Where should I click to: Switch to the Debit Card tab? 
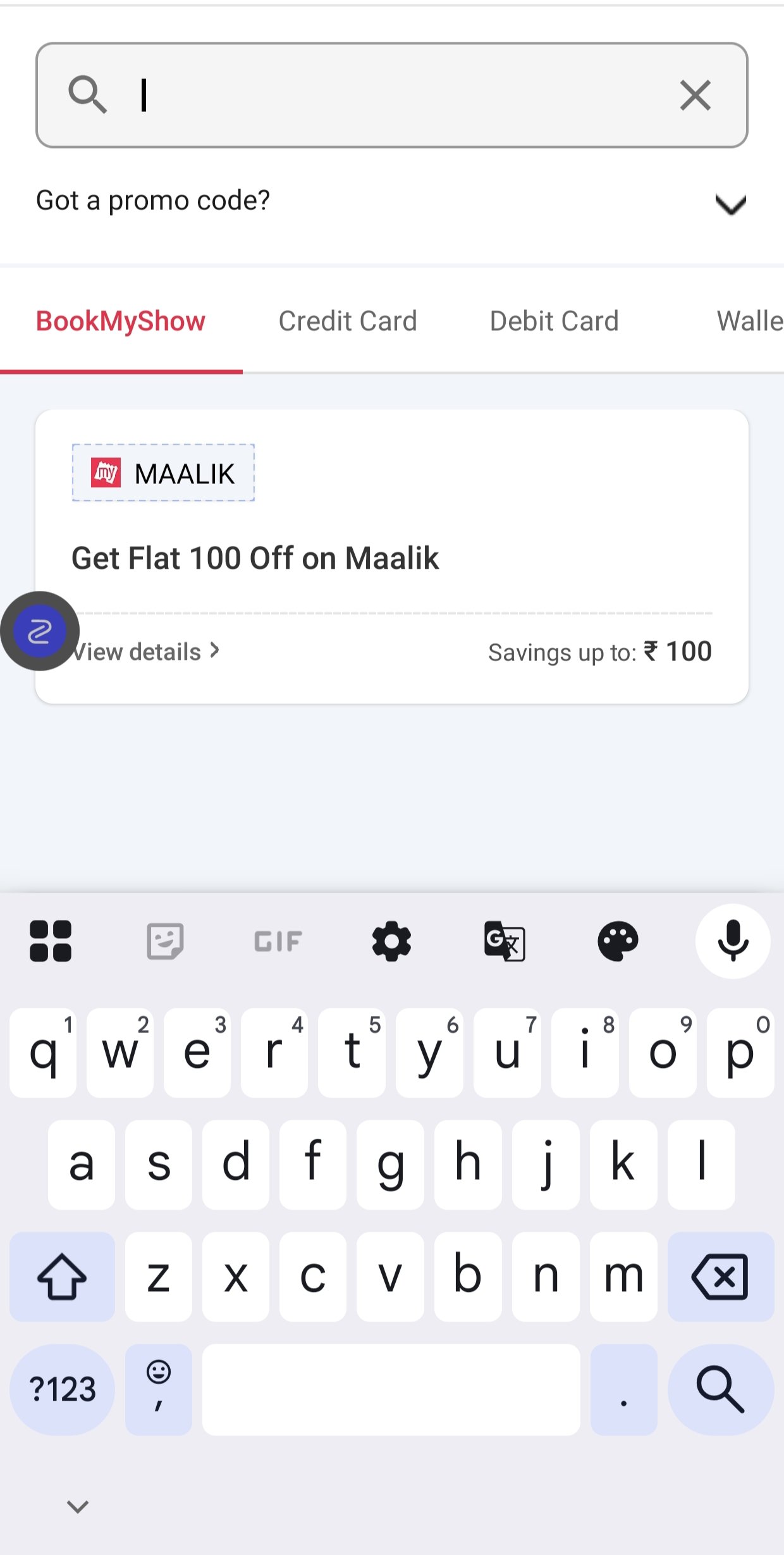[554, 321]
